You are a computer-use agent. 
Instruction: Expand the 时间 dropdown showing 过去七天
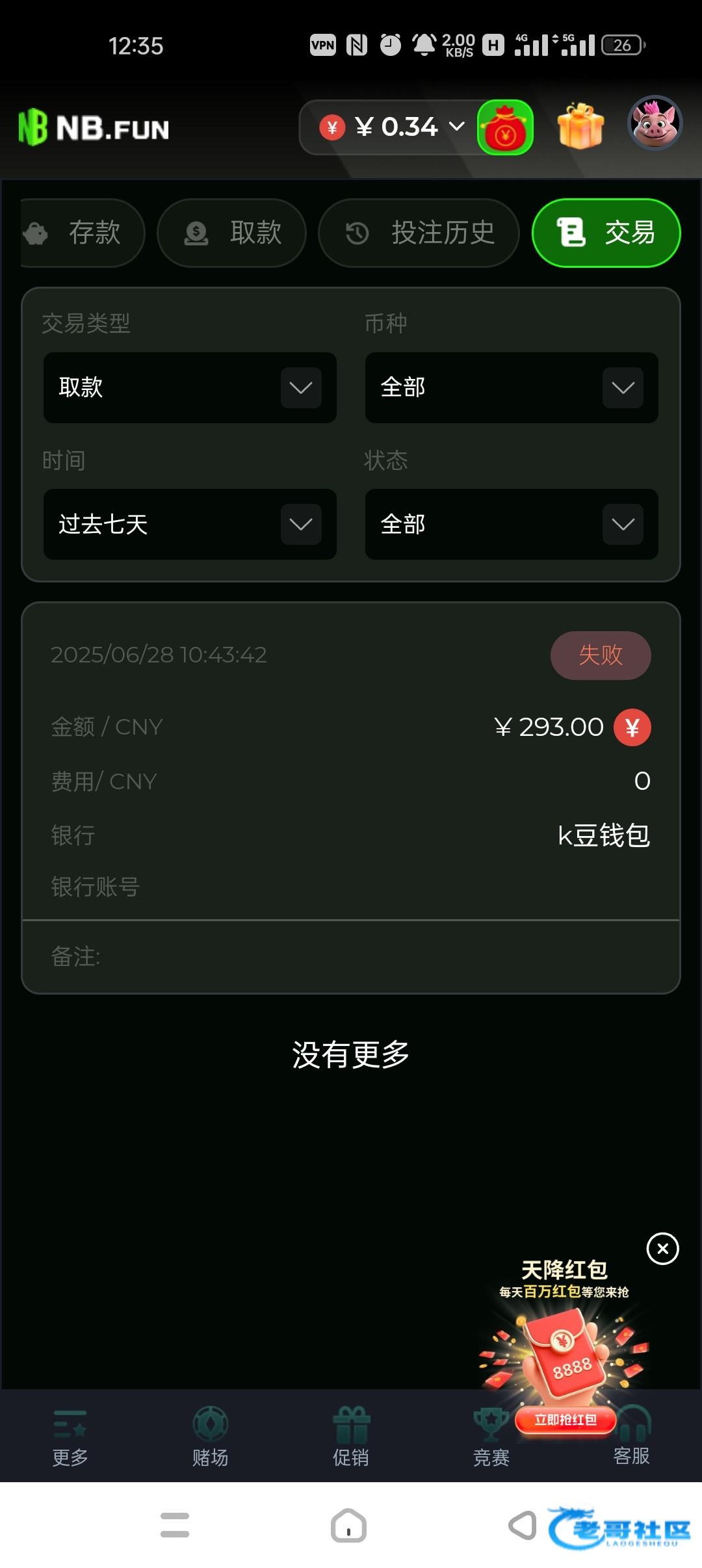coord(190,525)
